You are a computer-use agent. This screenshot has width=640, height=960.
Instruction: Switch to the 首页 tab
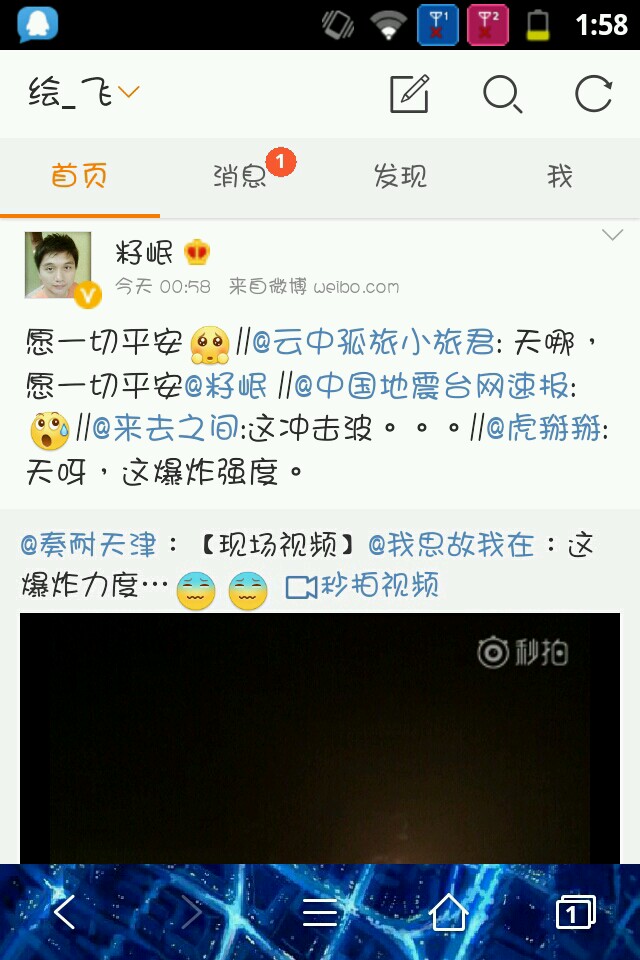click(80, 177)
